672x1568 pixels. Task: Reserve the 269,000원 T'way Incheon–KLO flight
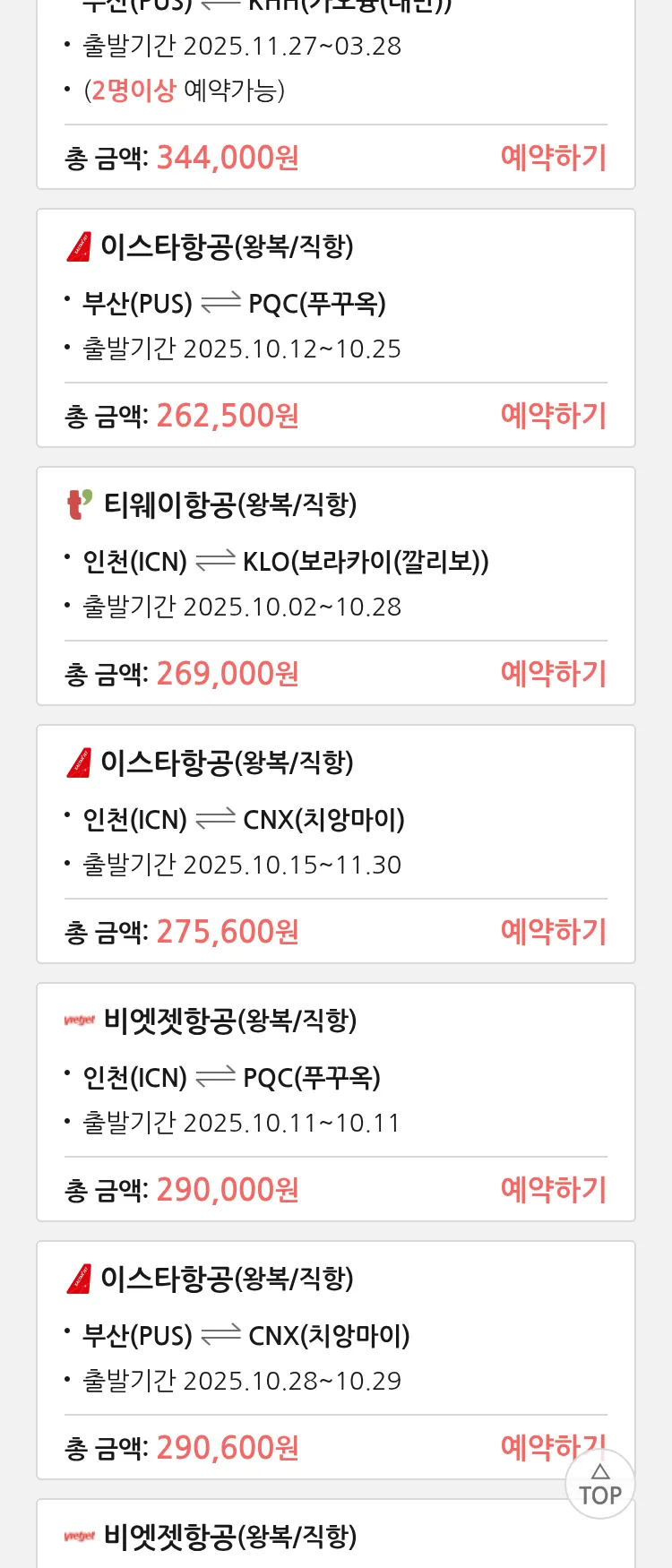(x=553, y=674)
